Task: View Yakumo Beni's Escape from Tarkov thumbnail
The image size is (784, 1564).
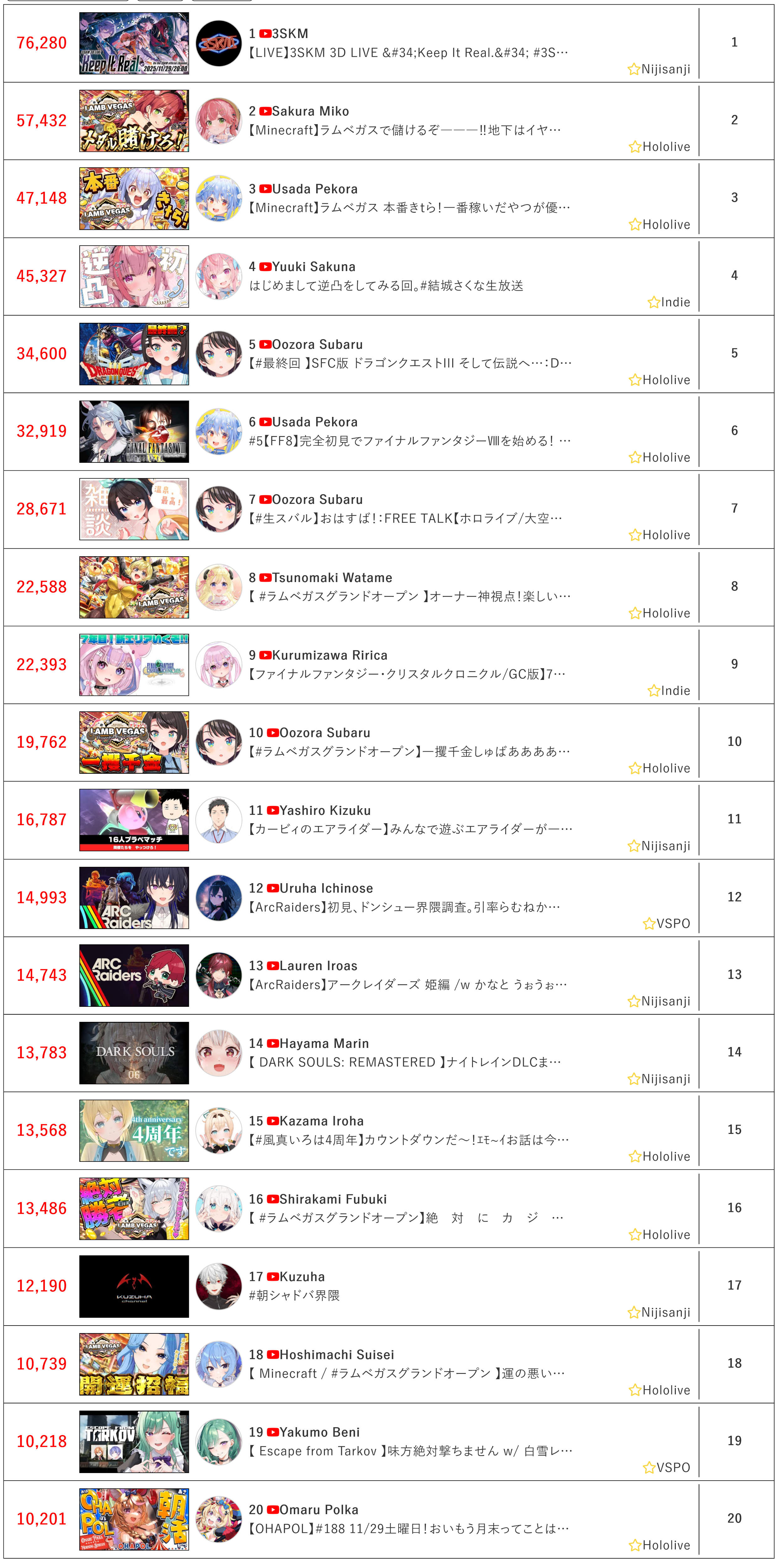Action: tap(134, 1441)
